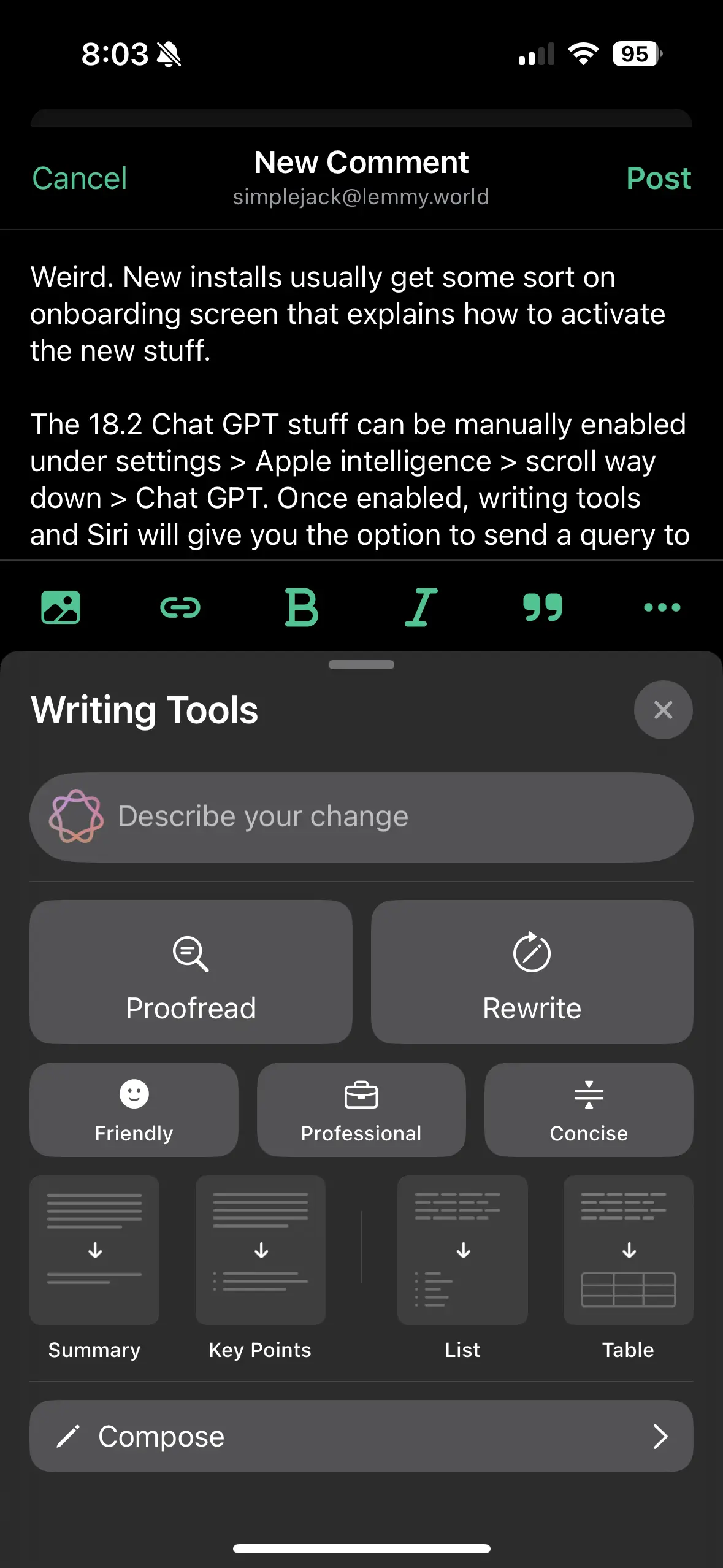This screenshot has width=723, height=1568.
Task: Make the tone Professional
Action: point(361,1109)
